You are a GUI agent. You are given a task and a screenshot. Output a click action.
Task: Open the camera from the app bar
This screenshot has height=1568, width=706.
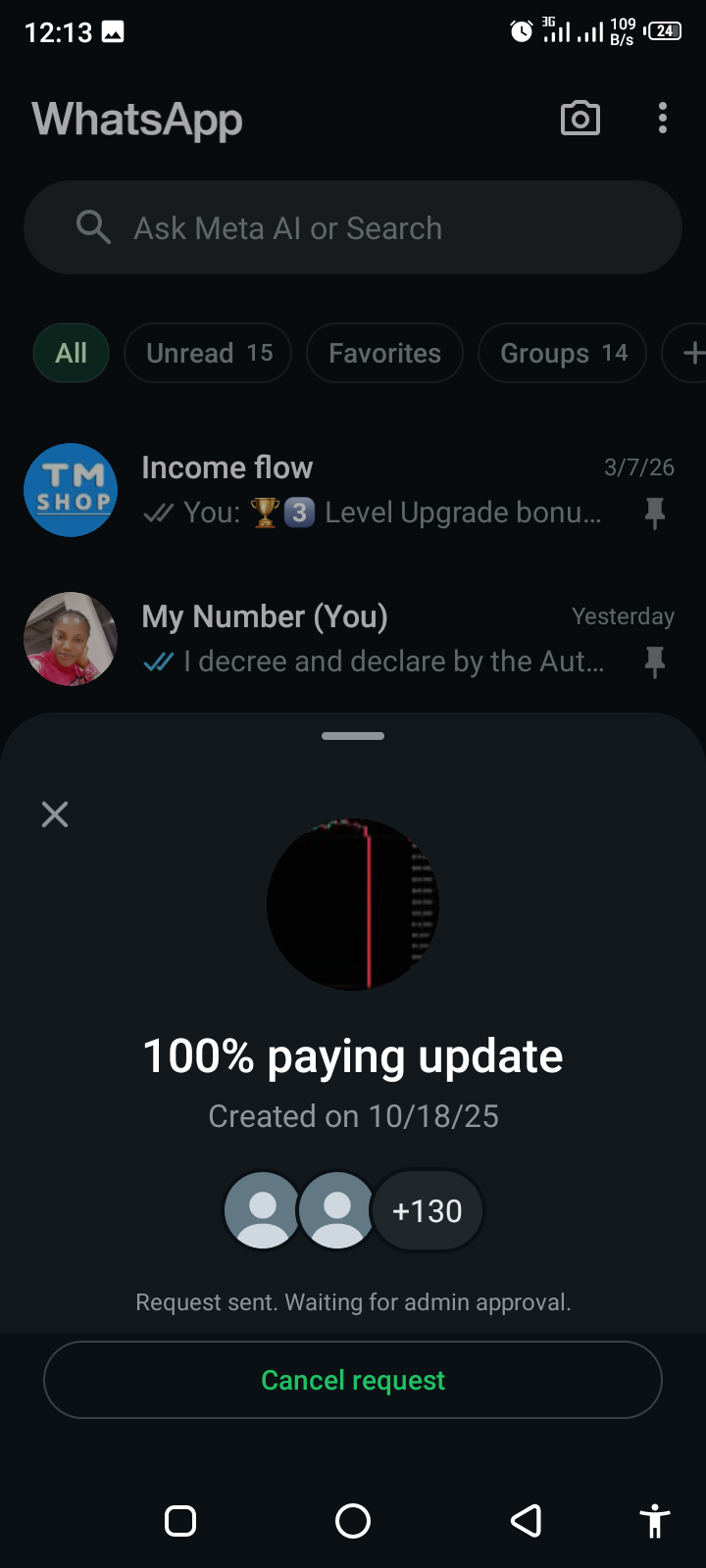[x=580, y=119]
